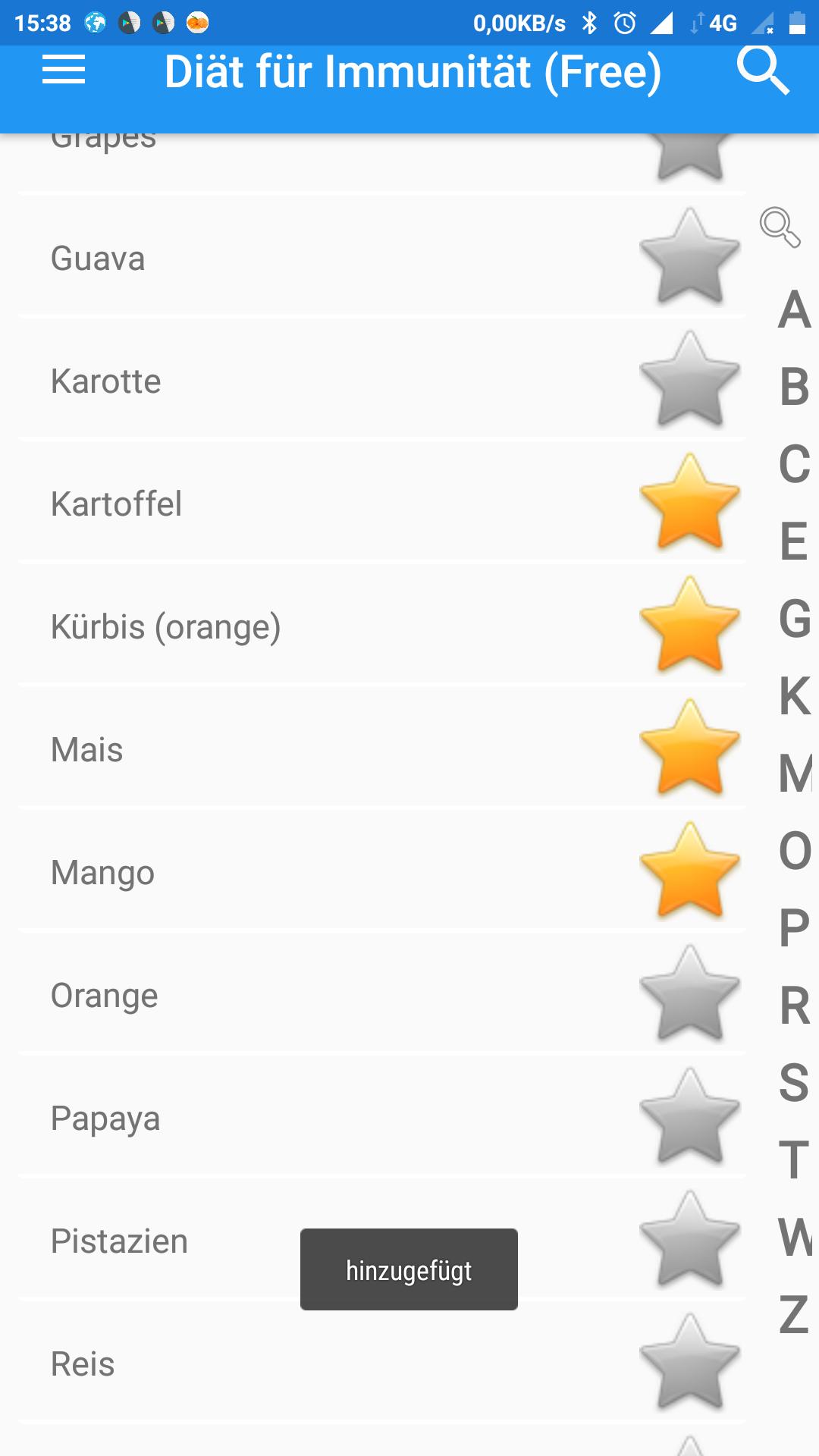Remove Kartoffel from favorites
The height and width of the screenshot is (1456, 819).
tap(689, 502)
